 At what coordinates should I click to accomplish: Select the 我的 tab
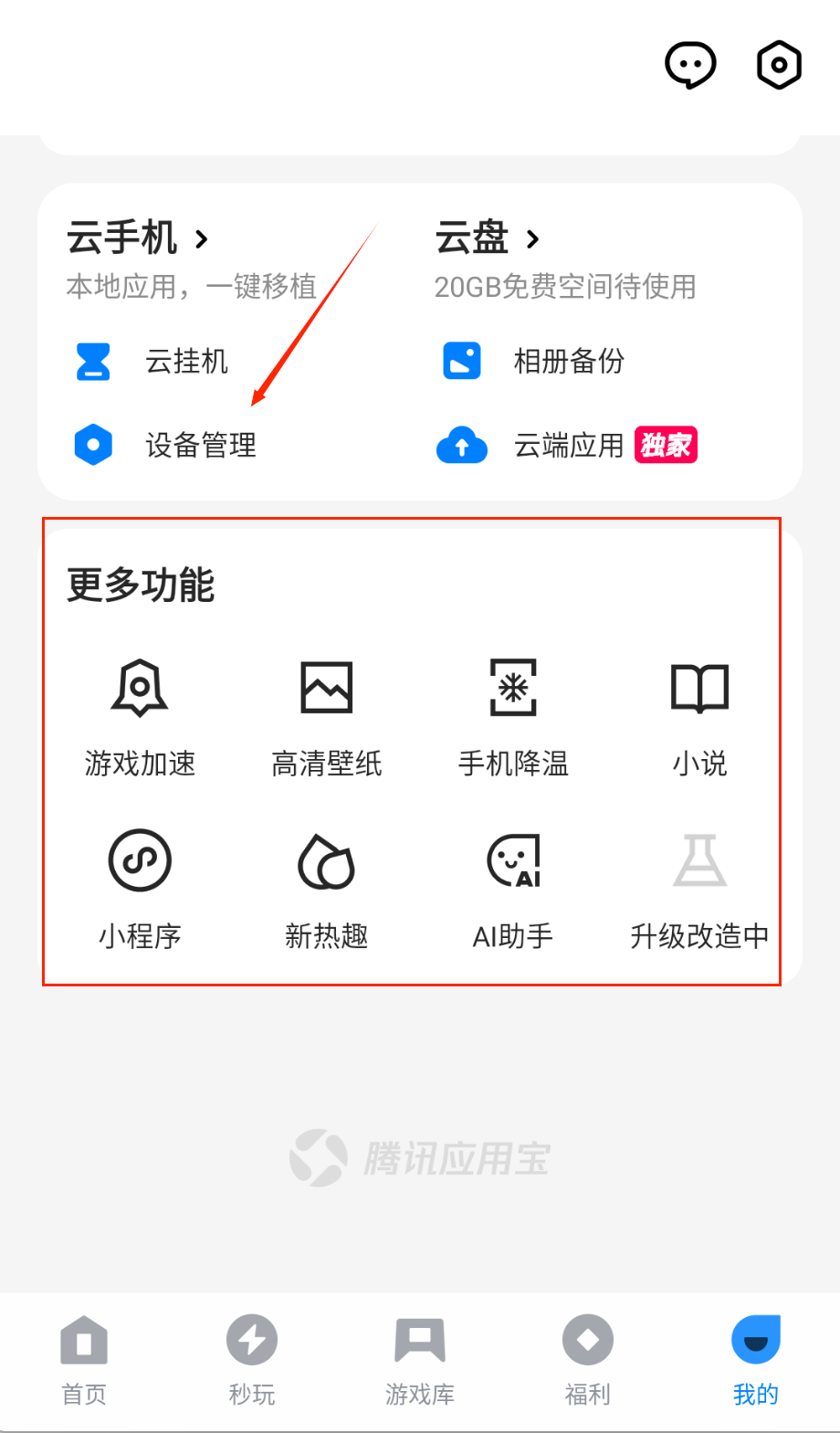coord(756,1359)
